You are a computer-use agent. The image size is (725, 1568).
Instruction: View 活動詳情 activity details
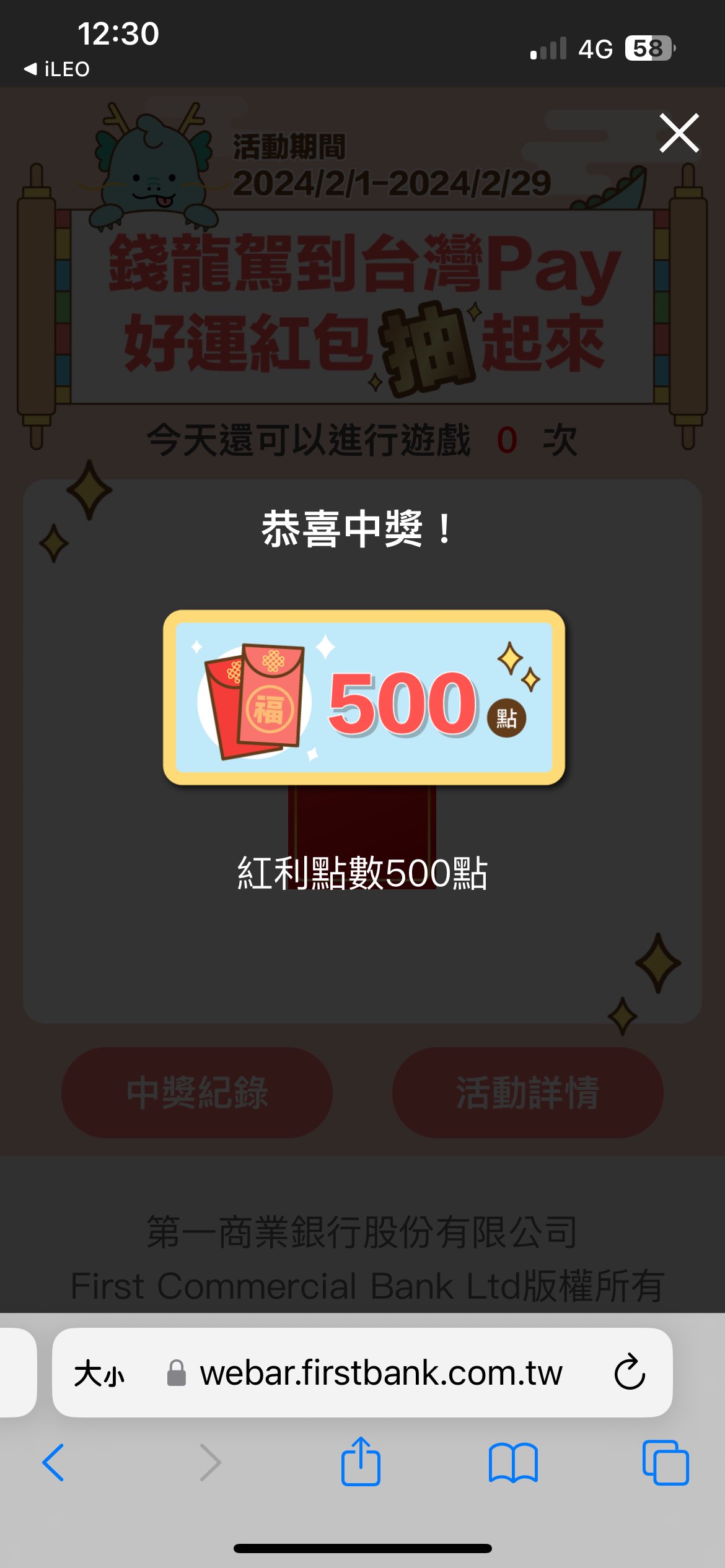pyautogui.click(x=527, y=1092)
